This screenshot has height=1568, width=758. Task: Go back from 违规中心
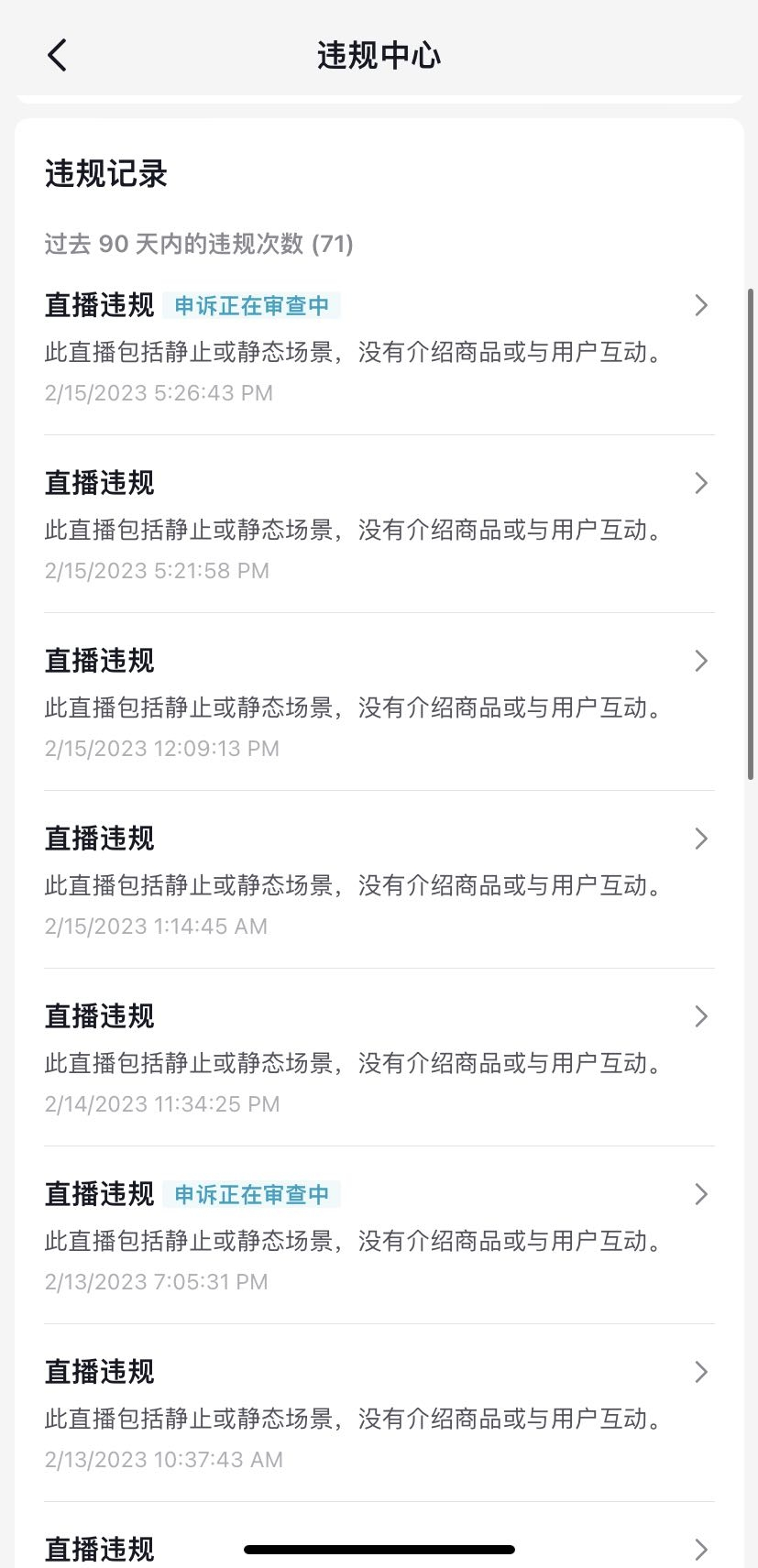pyautogui.click(x=57, y=55)
